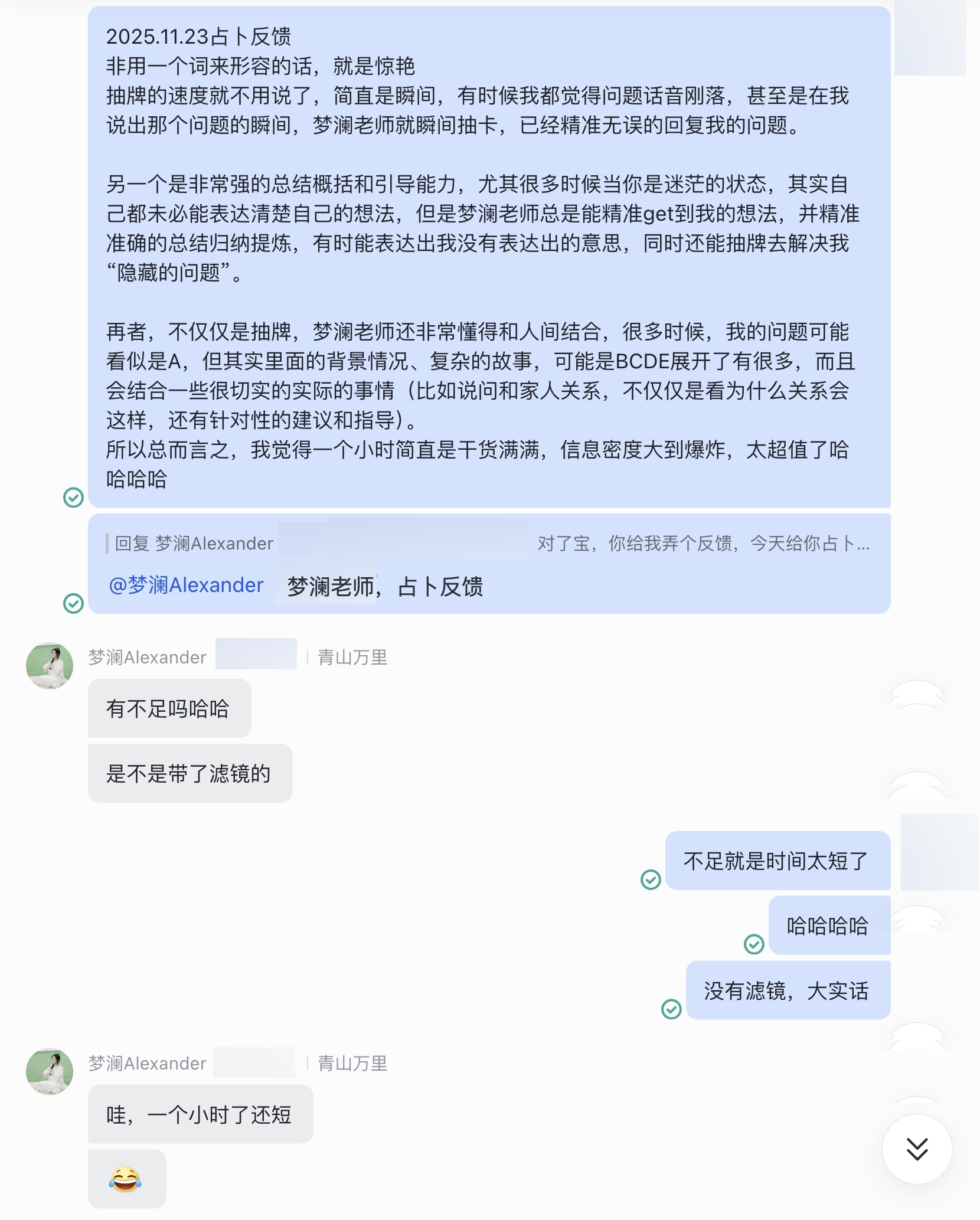Screen dimensions: 980x1220
Task: Select the 哇，一个小时了还短 message bubble
Action: (x=200, y=1114)
